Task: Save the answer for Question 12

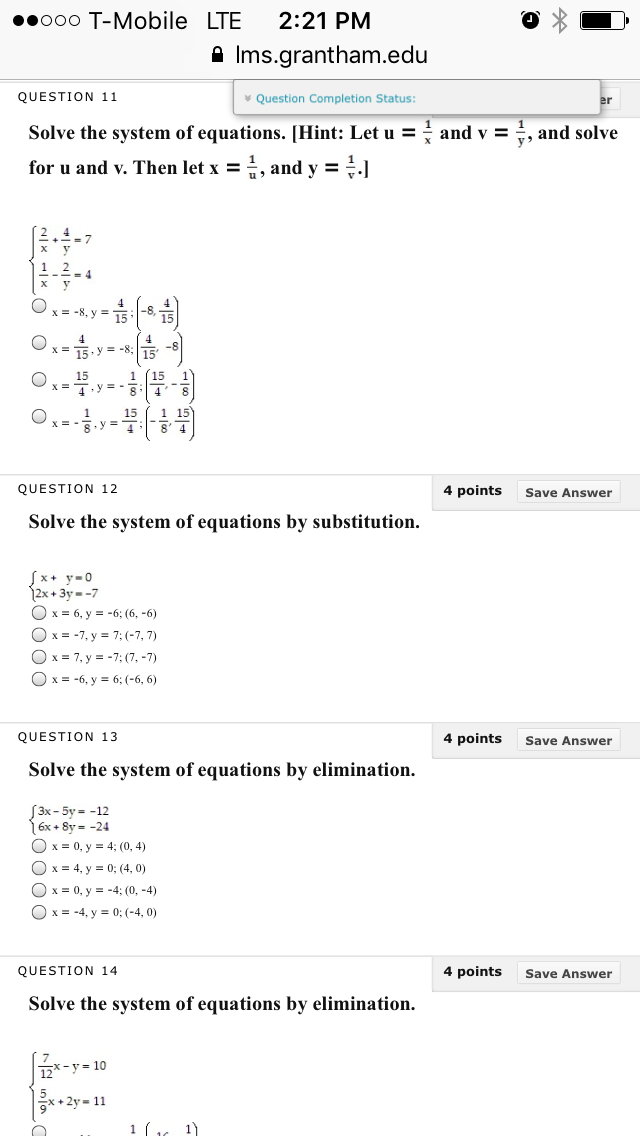Action: [568, 493]
